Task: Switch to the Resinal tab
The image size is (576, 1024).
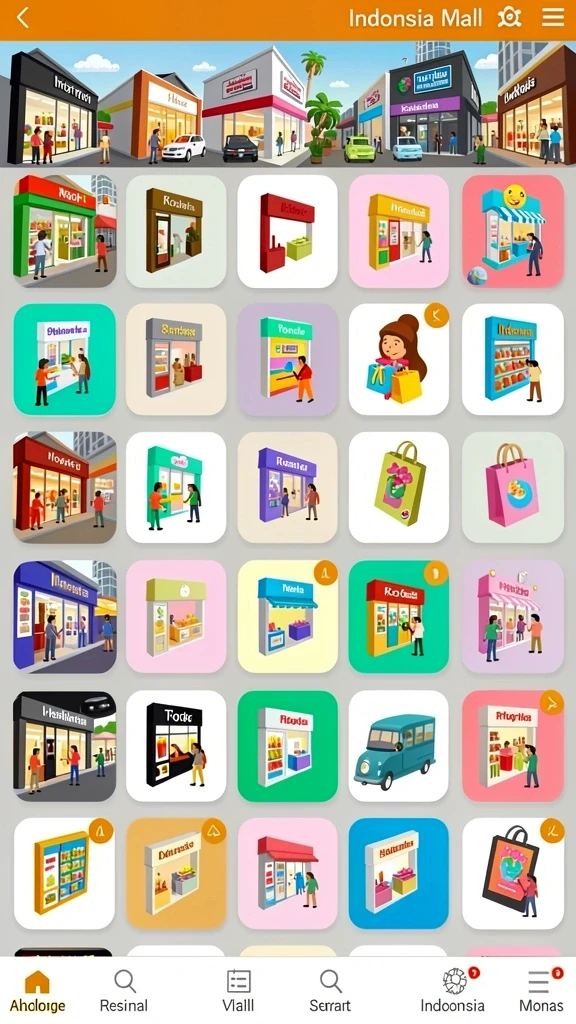Action: (x=123, y=991)
